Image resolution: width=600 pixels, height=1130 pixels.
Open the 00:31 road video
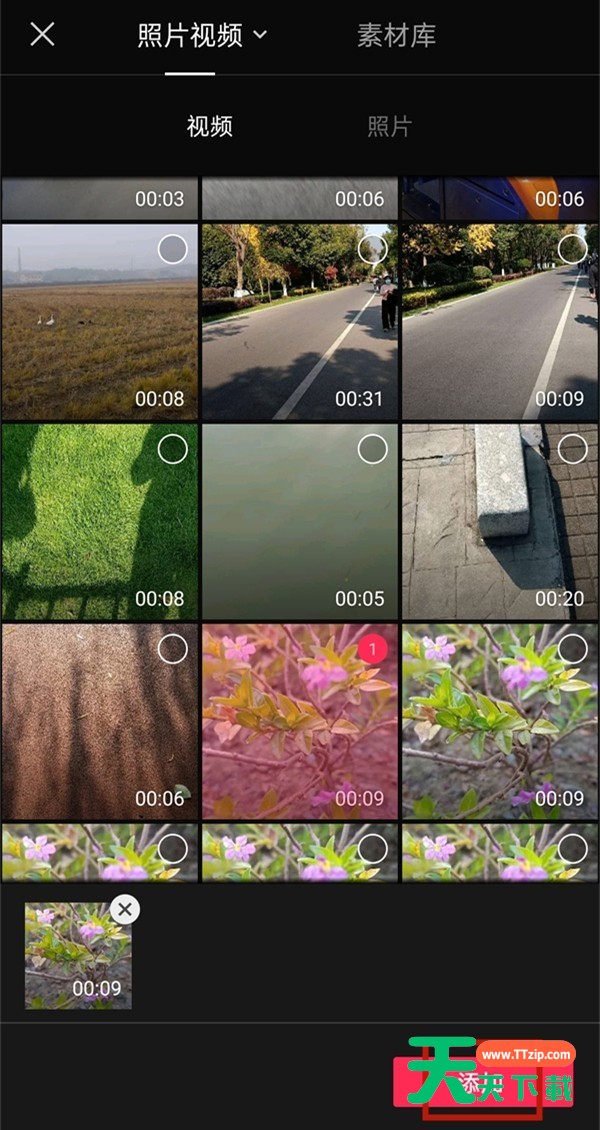(x=299, y=321)
